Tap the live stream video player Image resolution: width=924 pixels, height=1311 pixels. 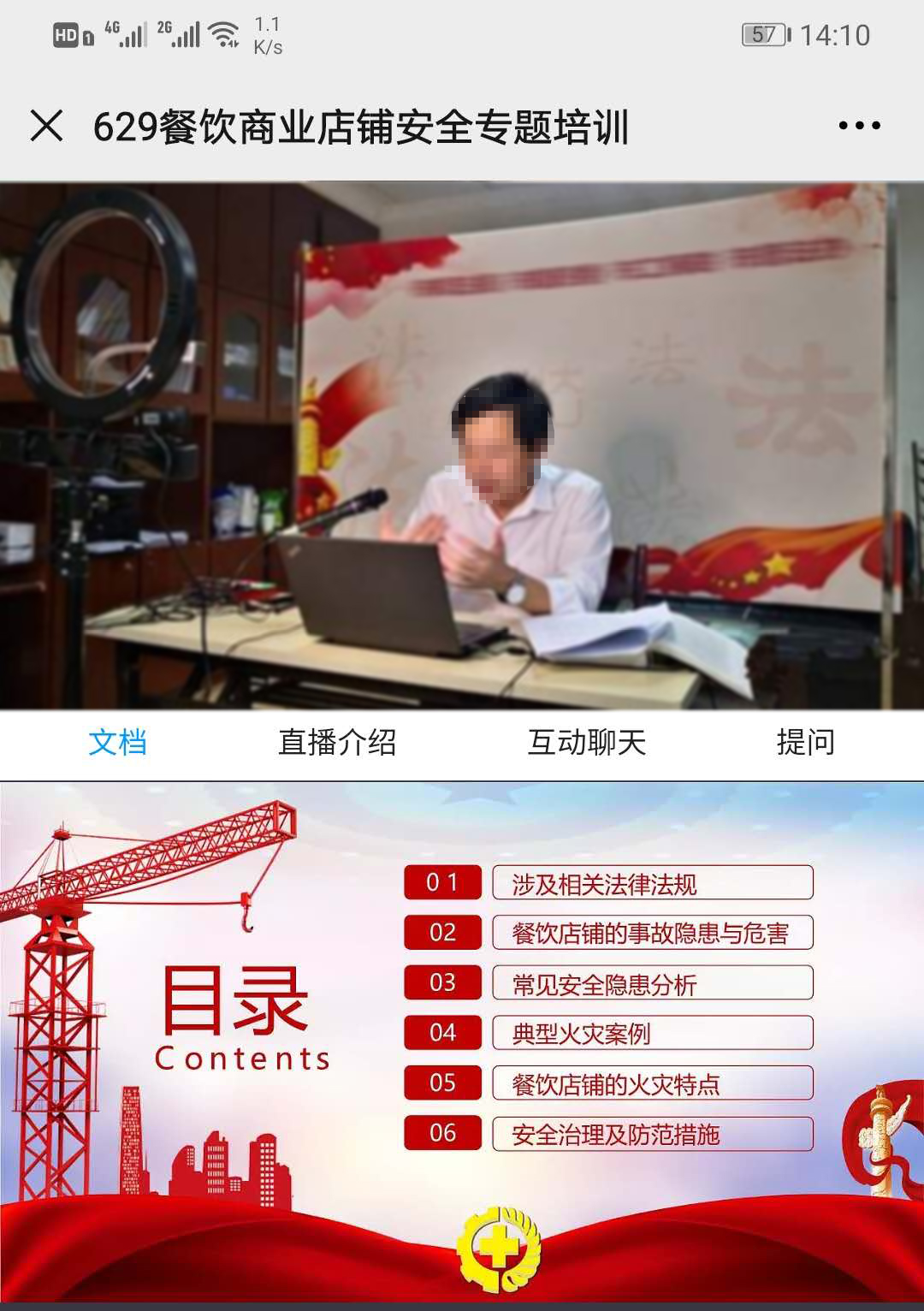point(462,445)
